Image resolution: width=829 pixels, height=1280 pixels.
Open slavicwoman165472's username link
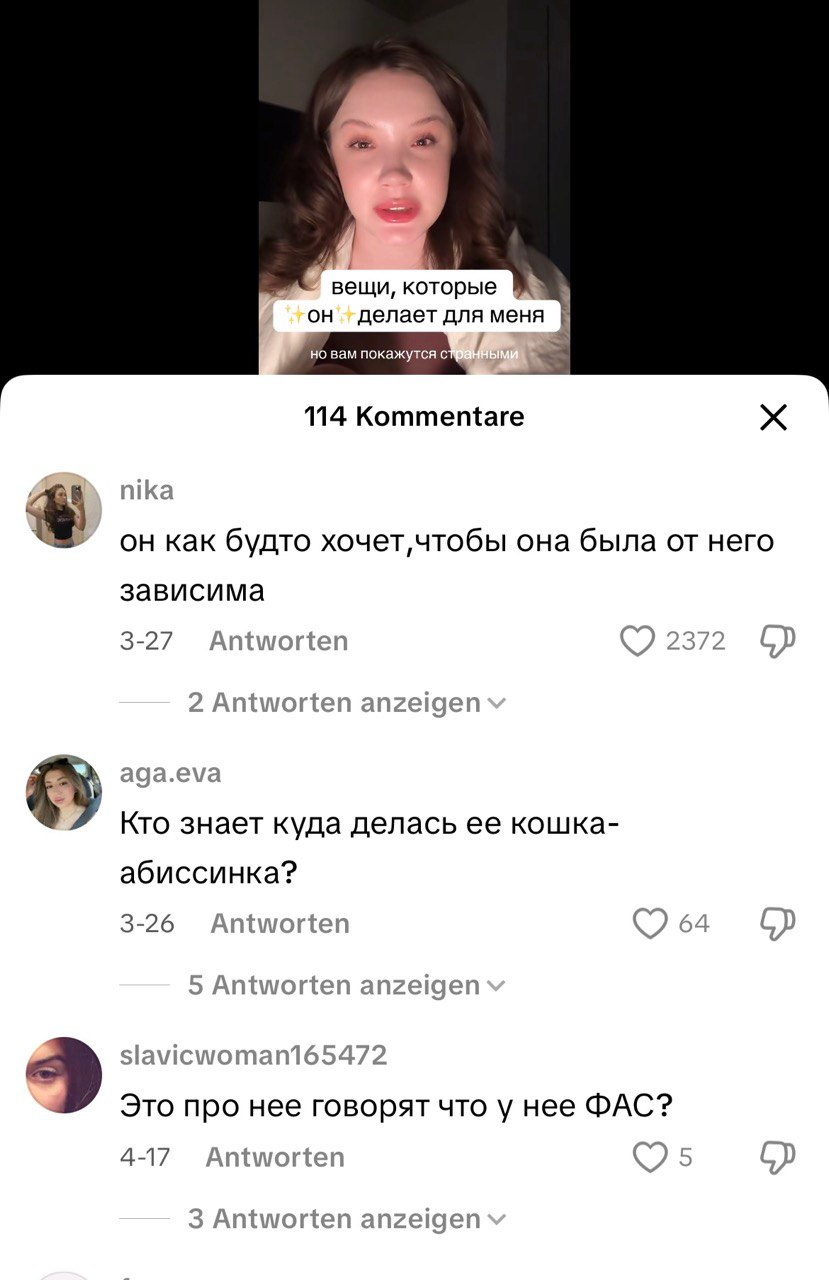253,1055
